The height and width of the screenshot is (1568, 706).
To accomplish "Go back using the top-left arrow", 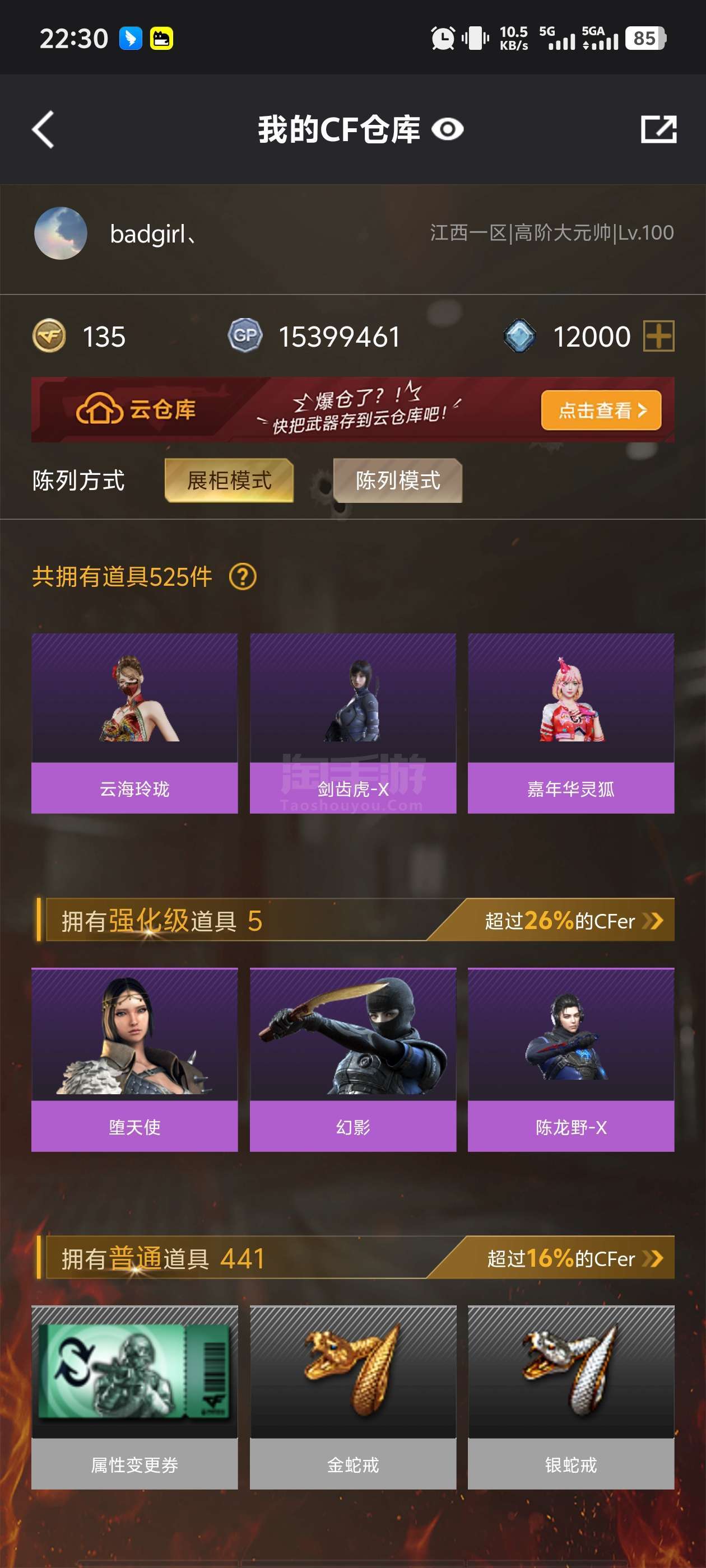I will [x=43, y=129].
